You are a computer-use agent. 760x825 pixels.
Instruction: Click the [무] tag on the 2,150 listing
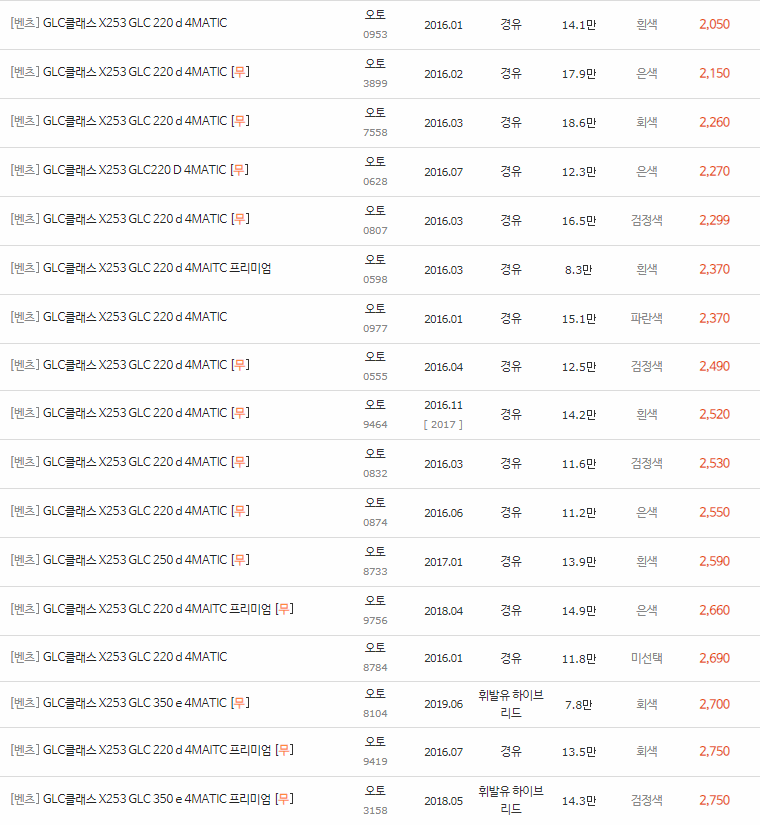tap(241, 73)
